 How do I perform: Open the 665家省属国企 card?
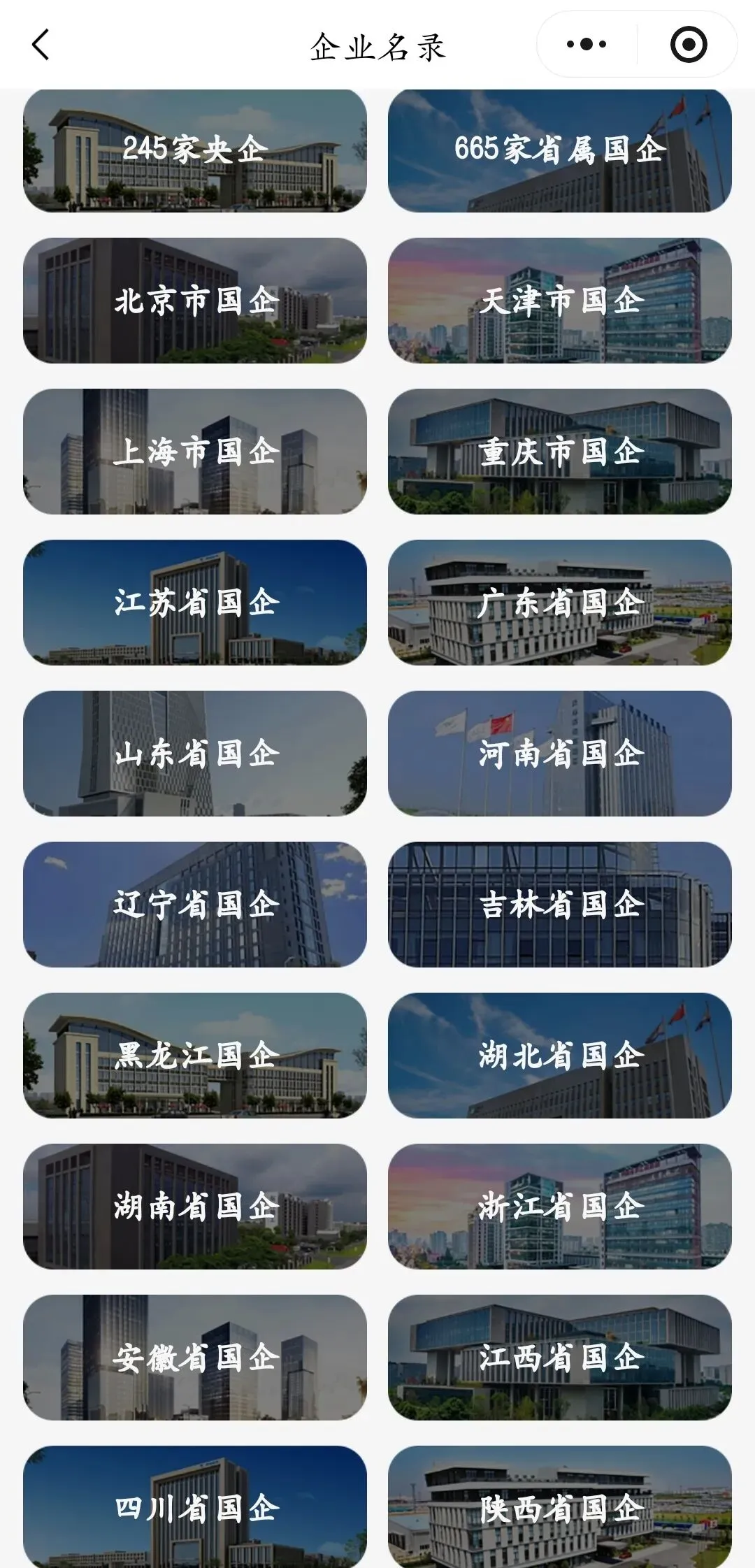point(560,150)
